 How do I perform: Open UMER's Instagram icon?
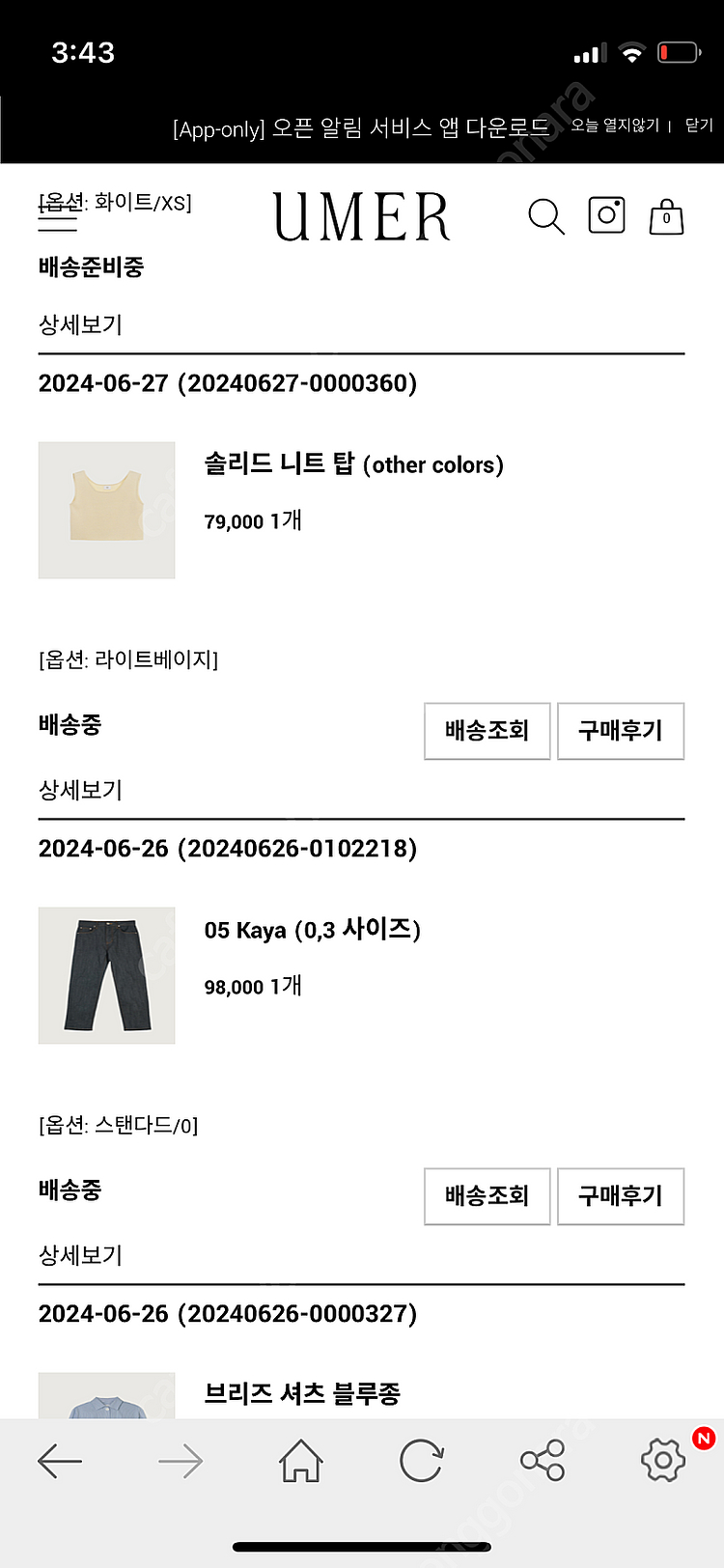(606, 215)
